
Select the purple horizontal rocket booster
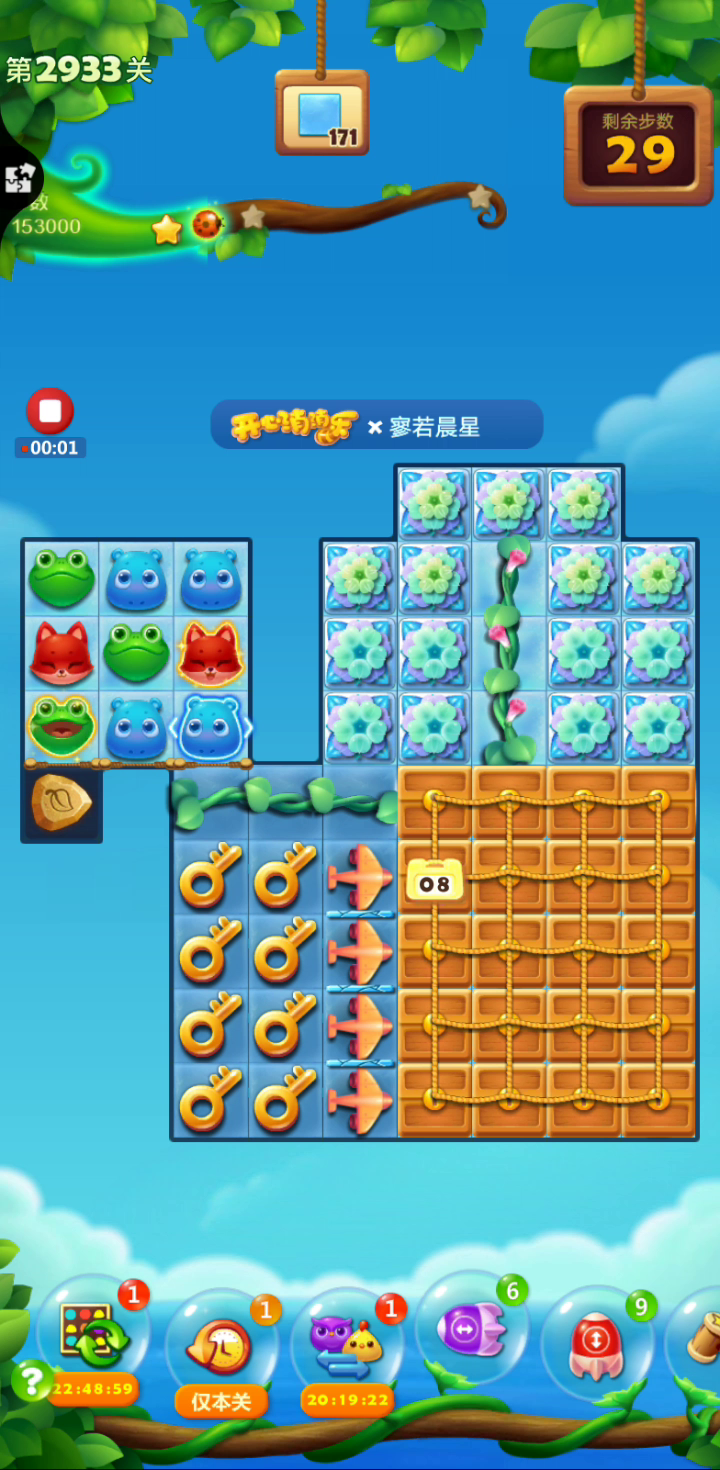click(x=472, y=1329)
